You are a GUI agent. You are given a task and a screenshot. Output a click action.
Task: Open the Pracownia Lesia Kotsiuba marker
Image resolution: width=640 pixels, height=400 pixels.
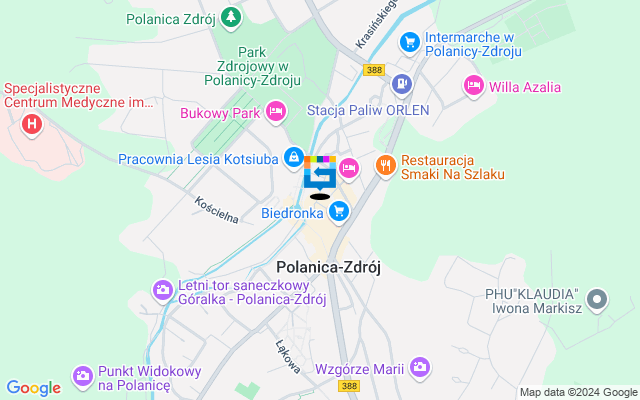pos(293,157)
